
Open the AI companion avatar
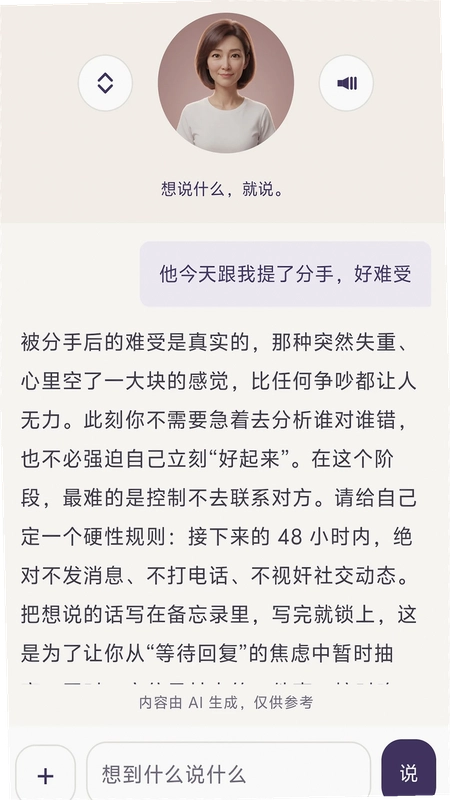226,84
